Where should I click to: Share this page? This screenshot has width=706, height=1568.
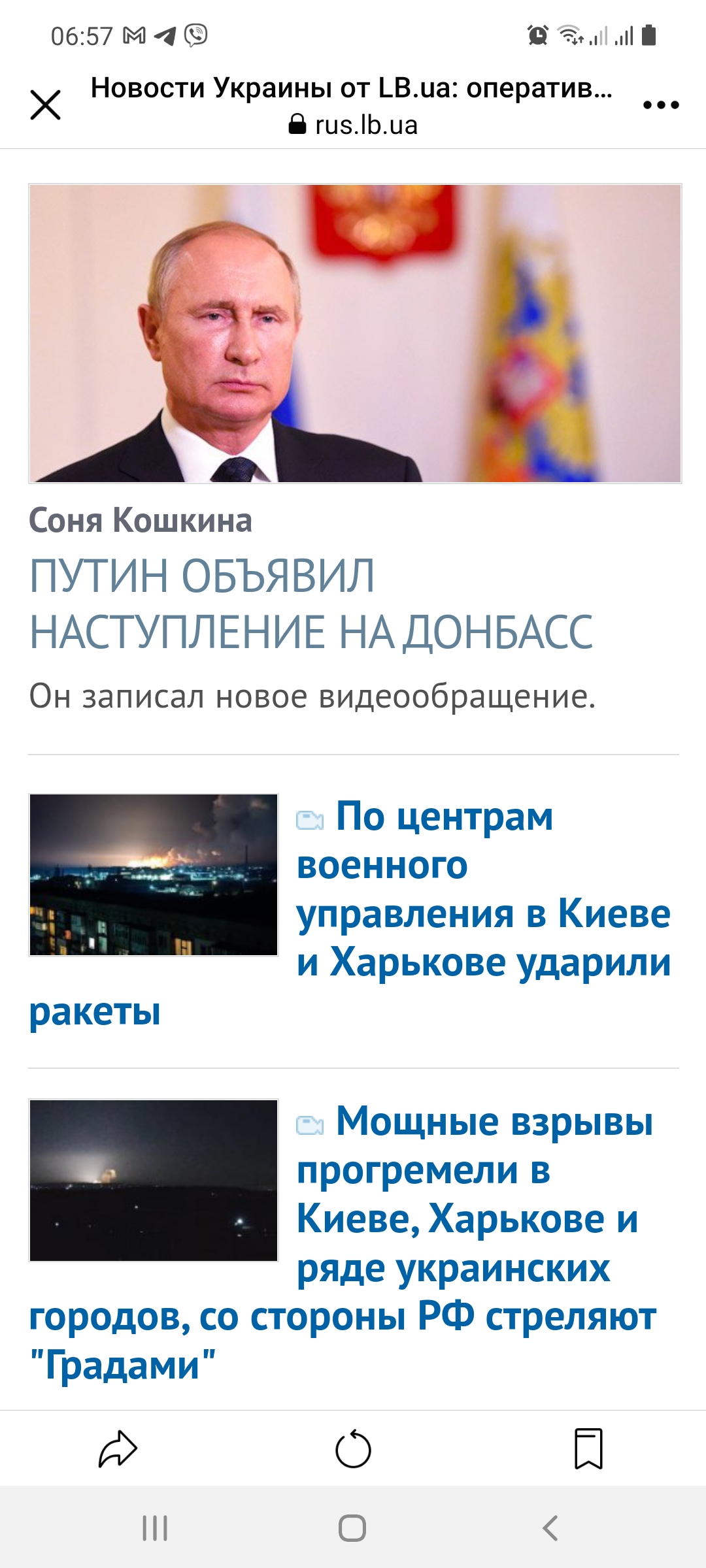pos(118,1449)
